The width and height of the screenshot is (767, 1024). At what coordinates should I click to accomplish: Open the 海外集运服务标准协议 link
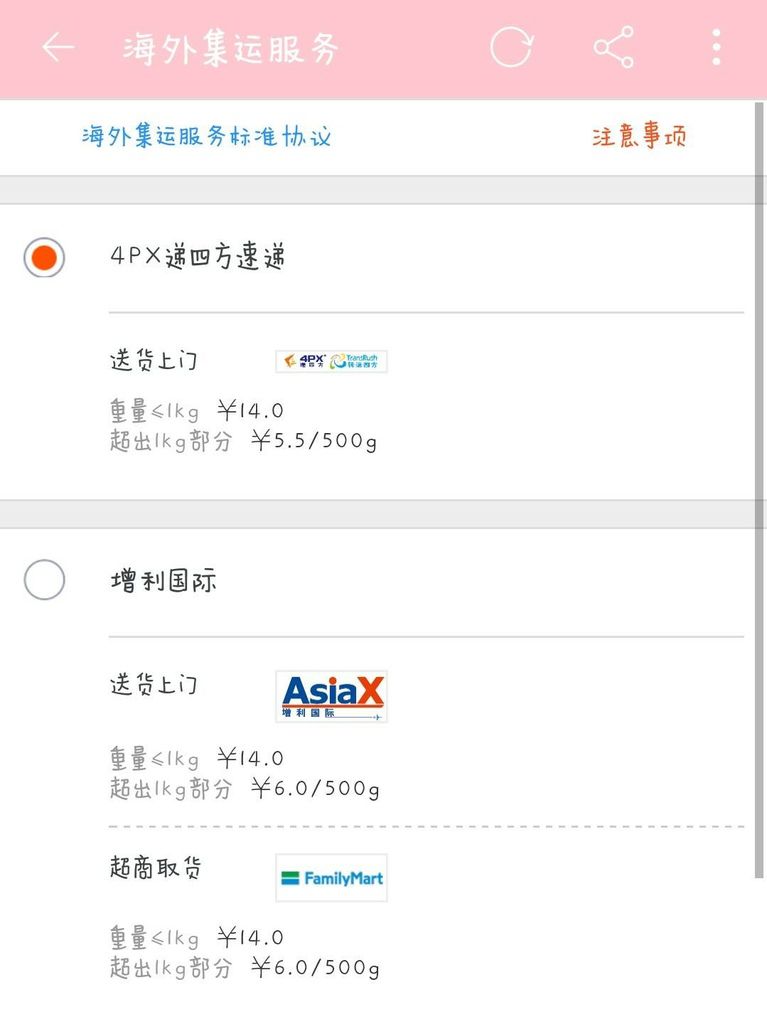click(206, 136)
